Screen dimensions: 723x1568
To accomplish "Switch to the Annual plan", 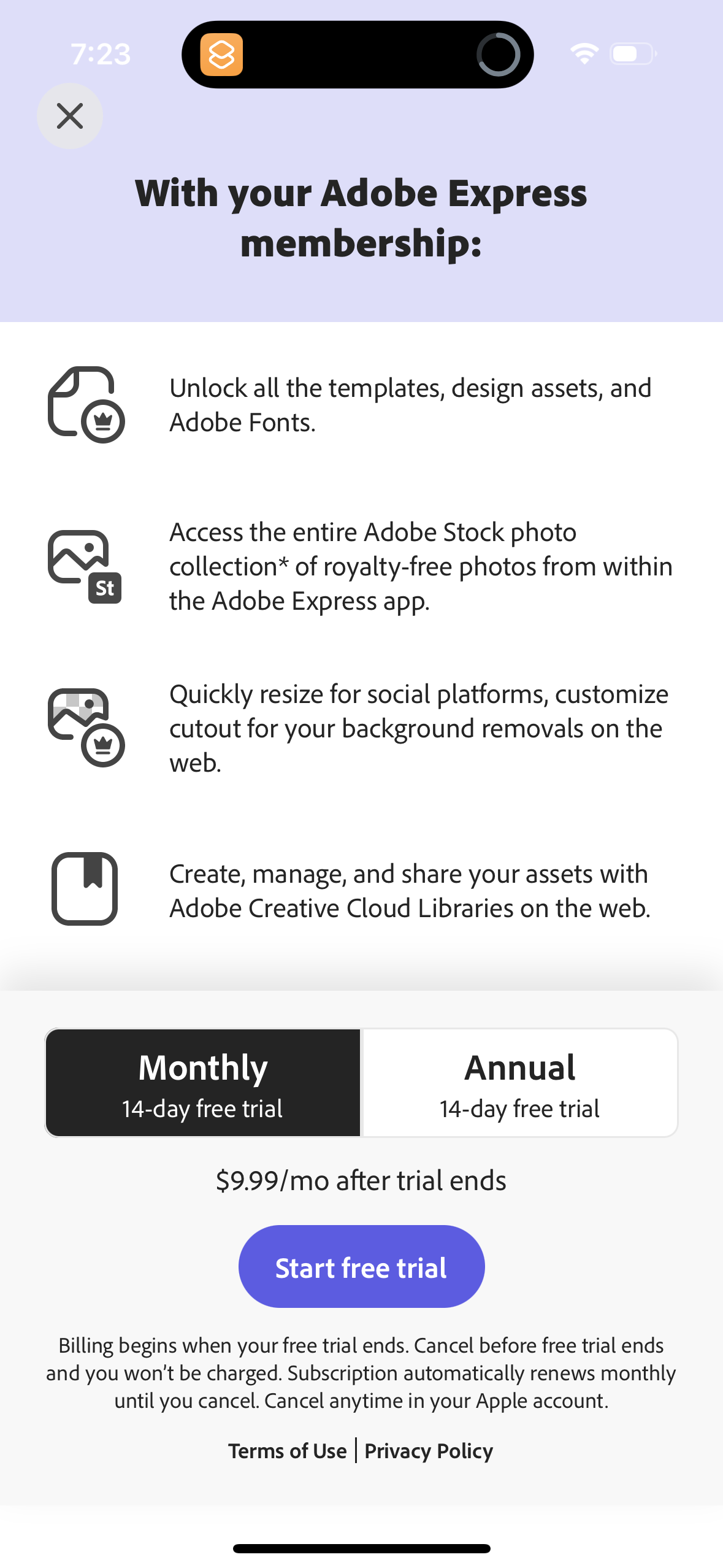I will [x=519, y=1082].
